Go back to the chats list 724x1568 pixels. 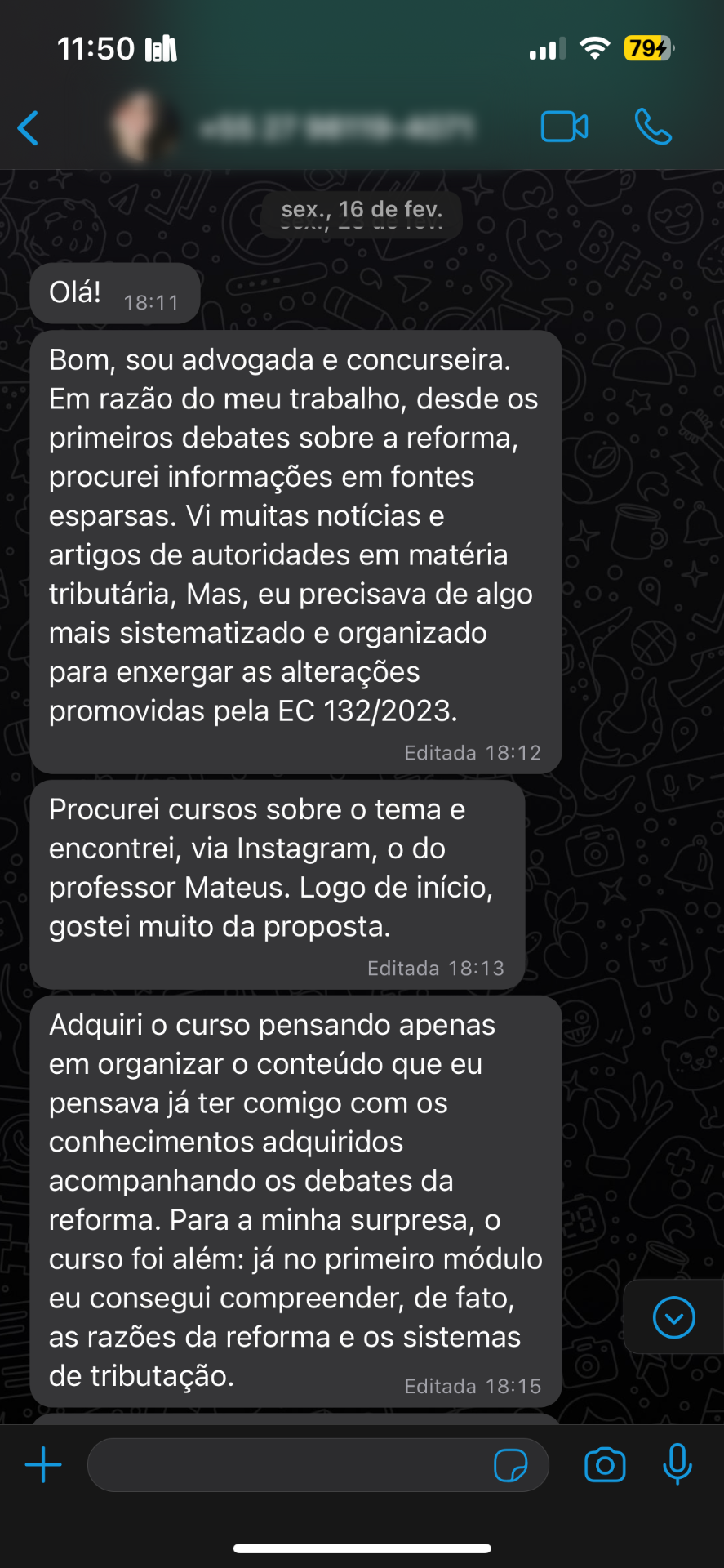[x=29, y=127]
